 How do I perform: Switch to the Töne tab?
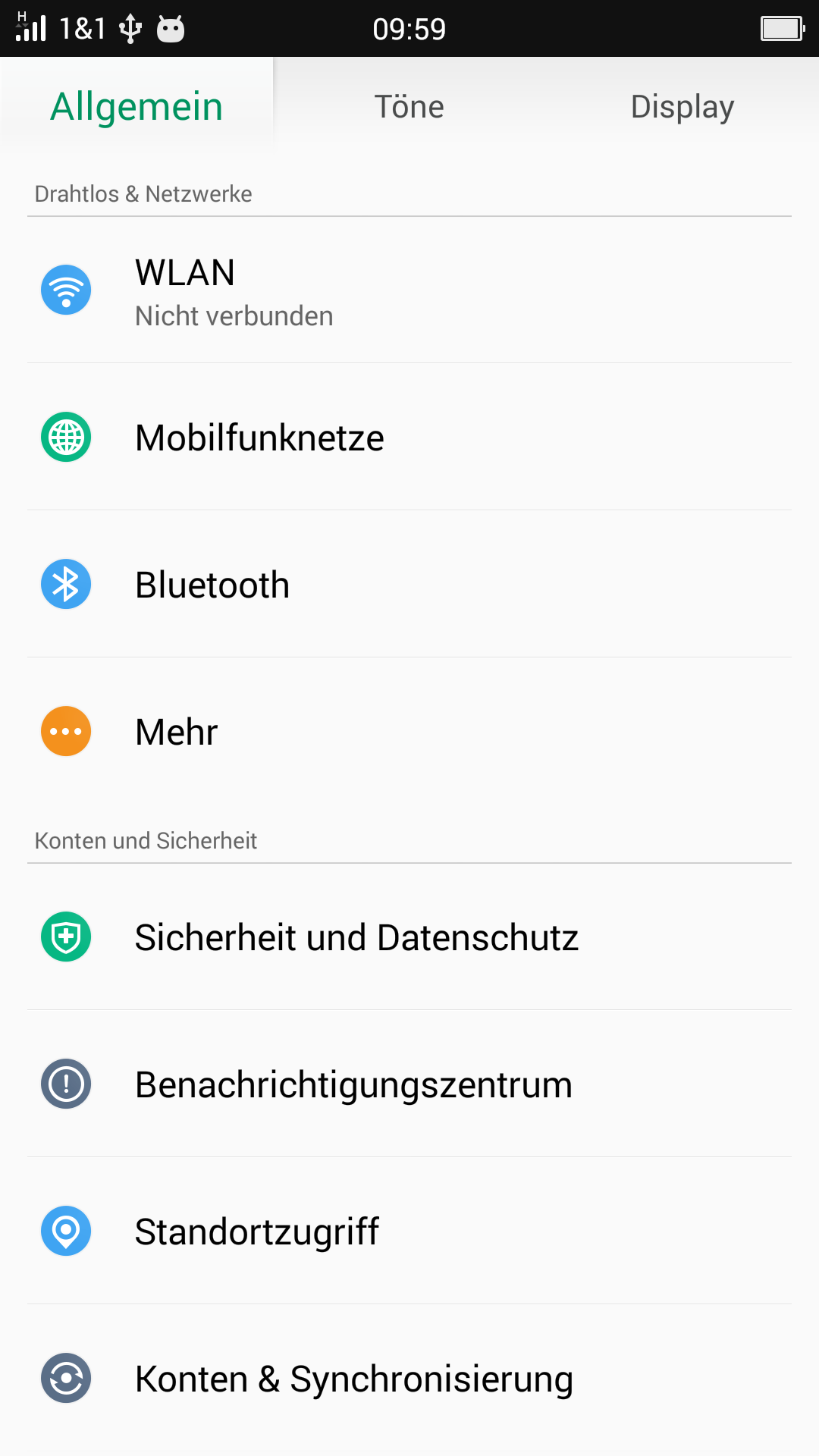(409, 106)
